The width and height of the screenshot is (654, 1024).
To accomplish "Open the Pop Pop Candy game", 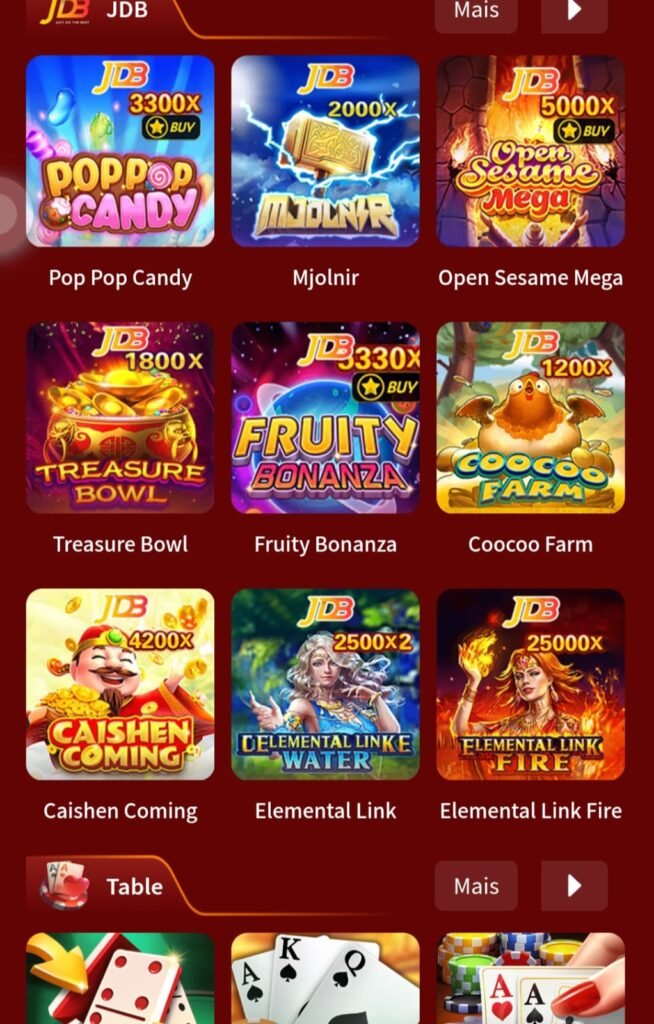I will click(x=120, y=151).
